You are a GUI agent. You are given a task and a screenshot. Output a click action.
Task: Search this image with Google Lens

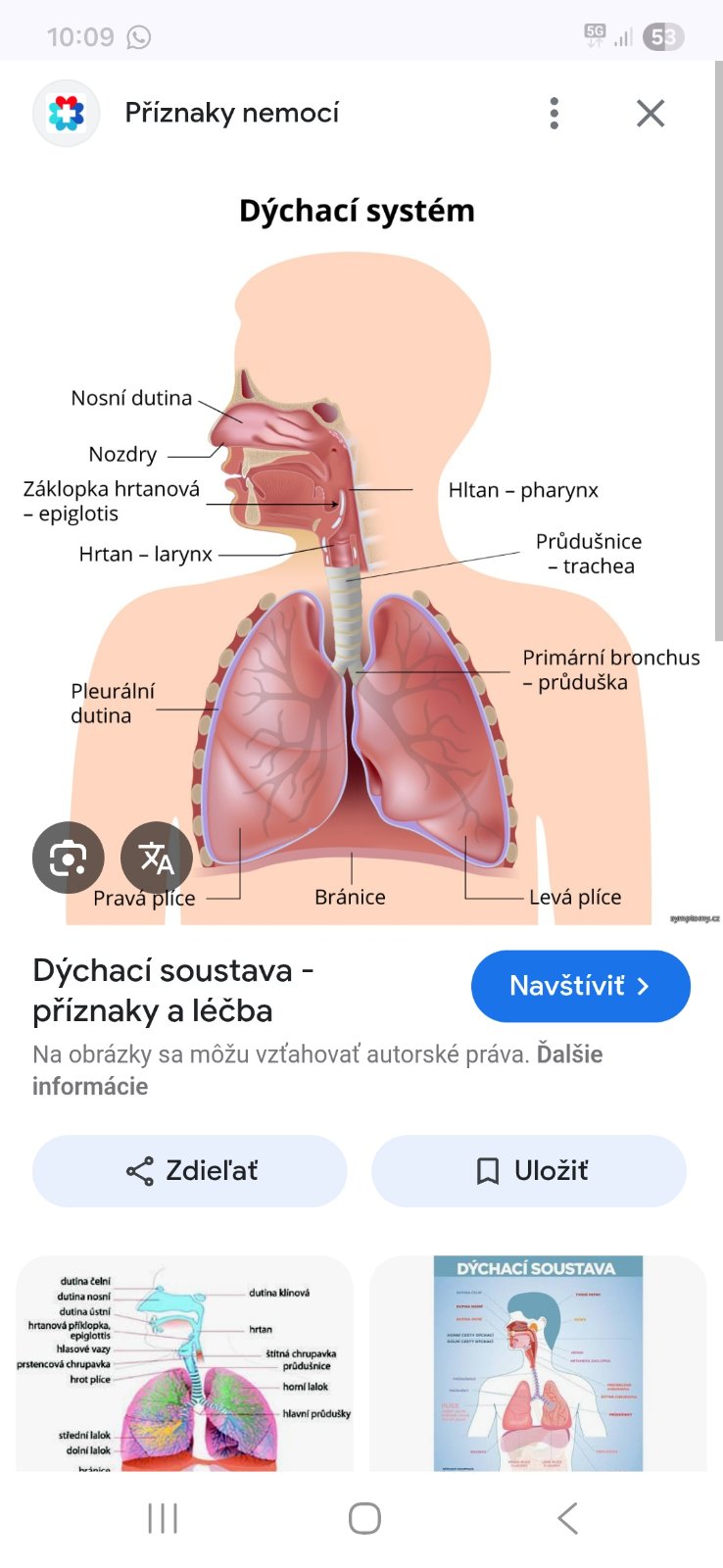tap(68, 857)
